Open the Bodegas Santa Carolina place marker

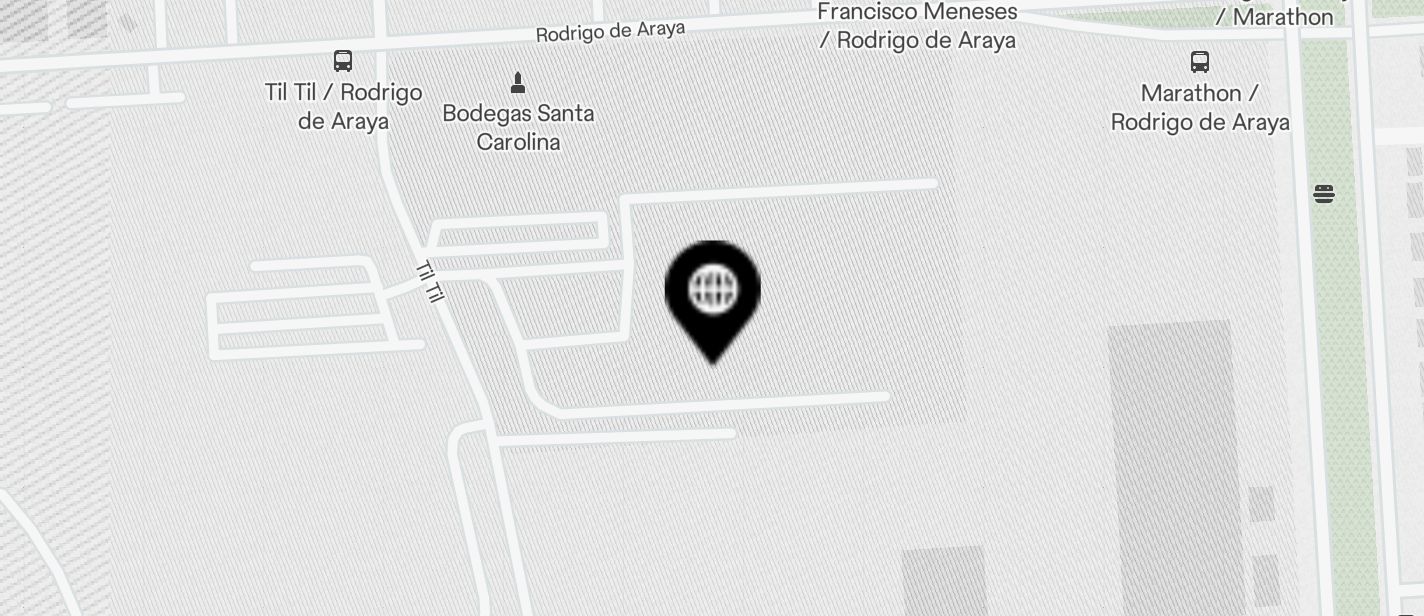[518, 81]
